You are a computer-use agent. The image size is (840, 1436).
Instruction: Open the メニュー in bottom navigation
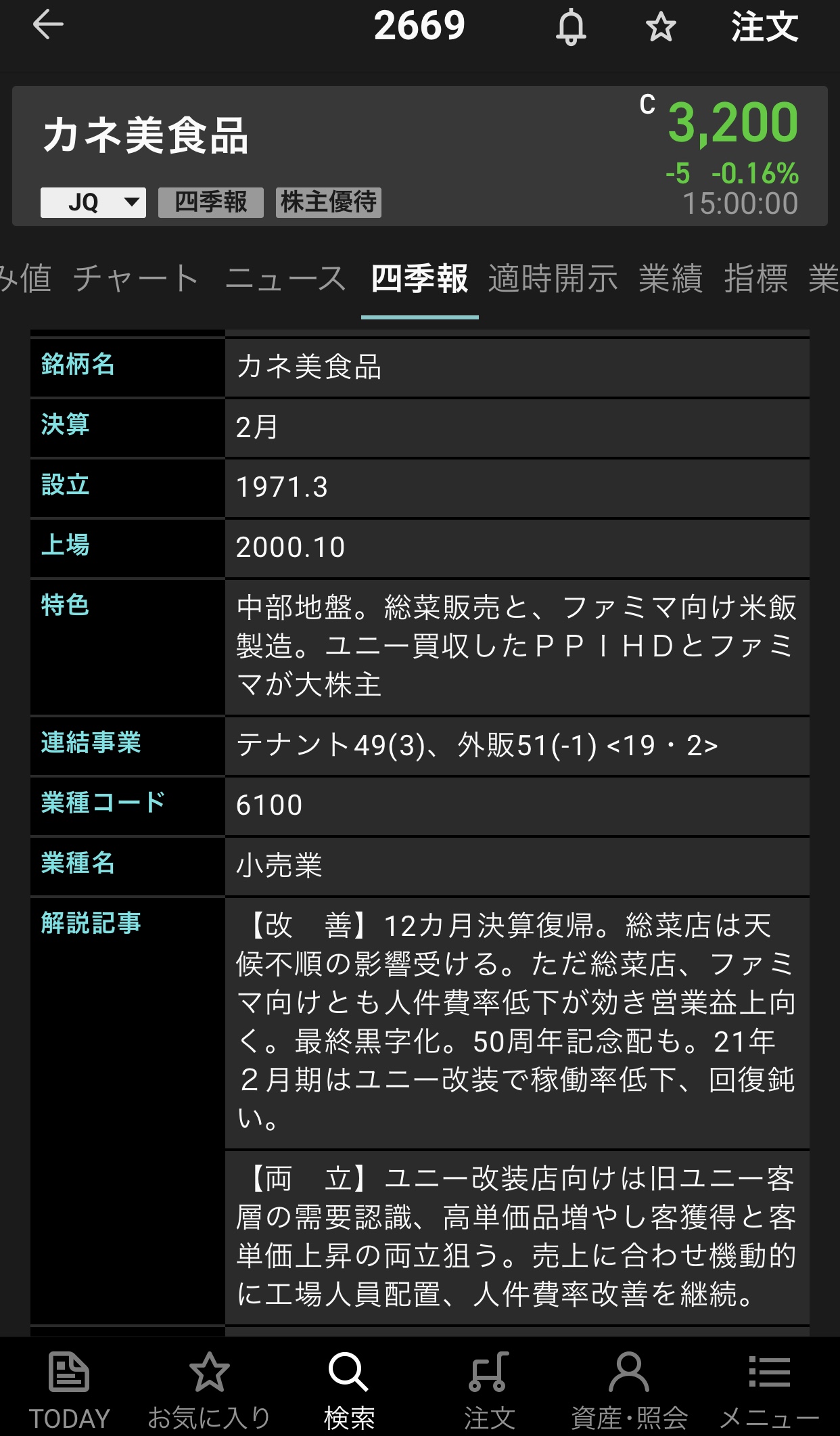point(769,1389)
